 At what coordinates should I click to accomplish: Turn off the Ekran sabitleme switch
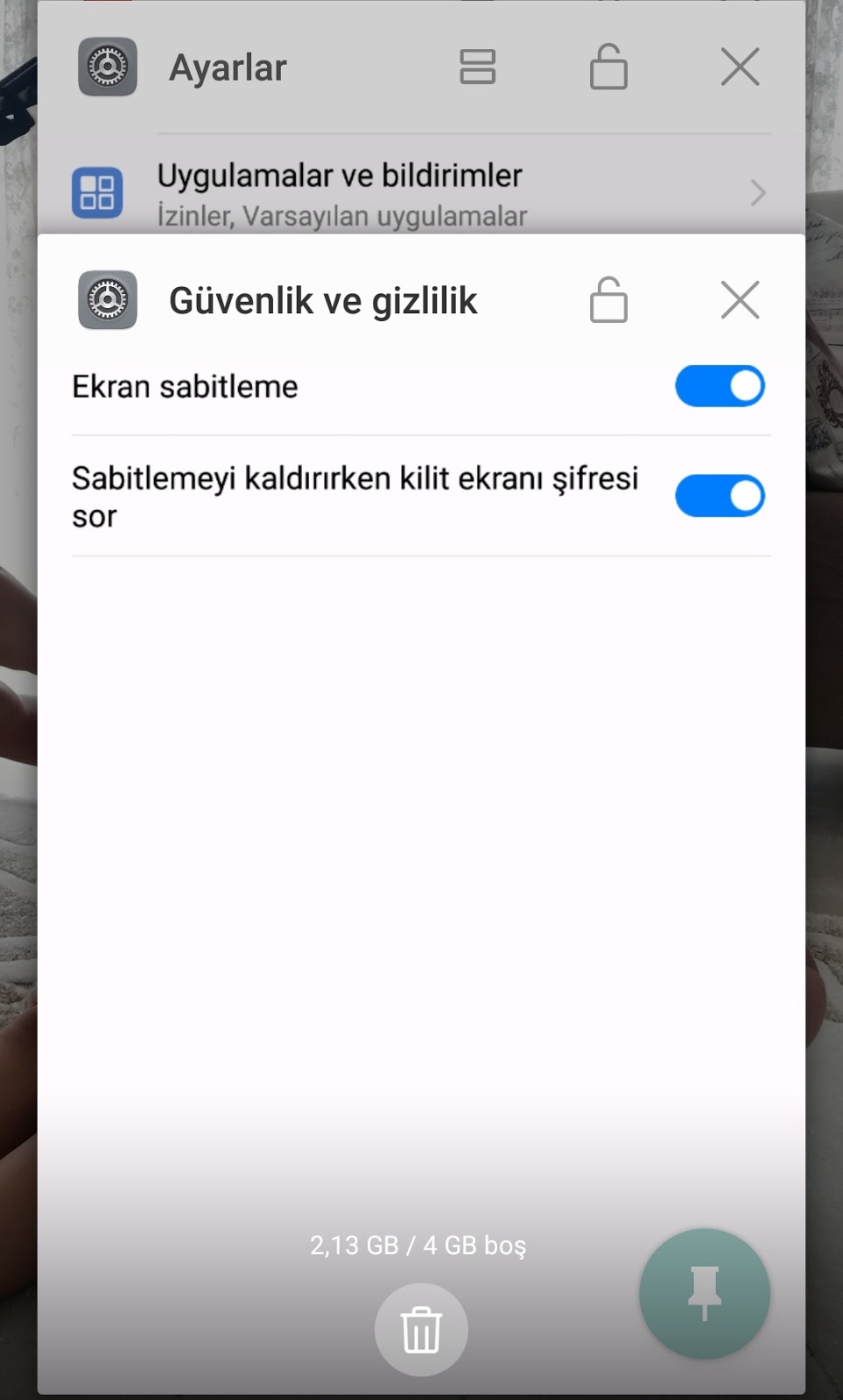[x=720, y=386]
